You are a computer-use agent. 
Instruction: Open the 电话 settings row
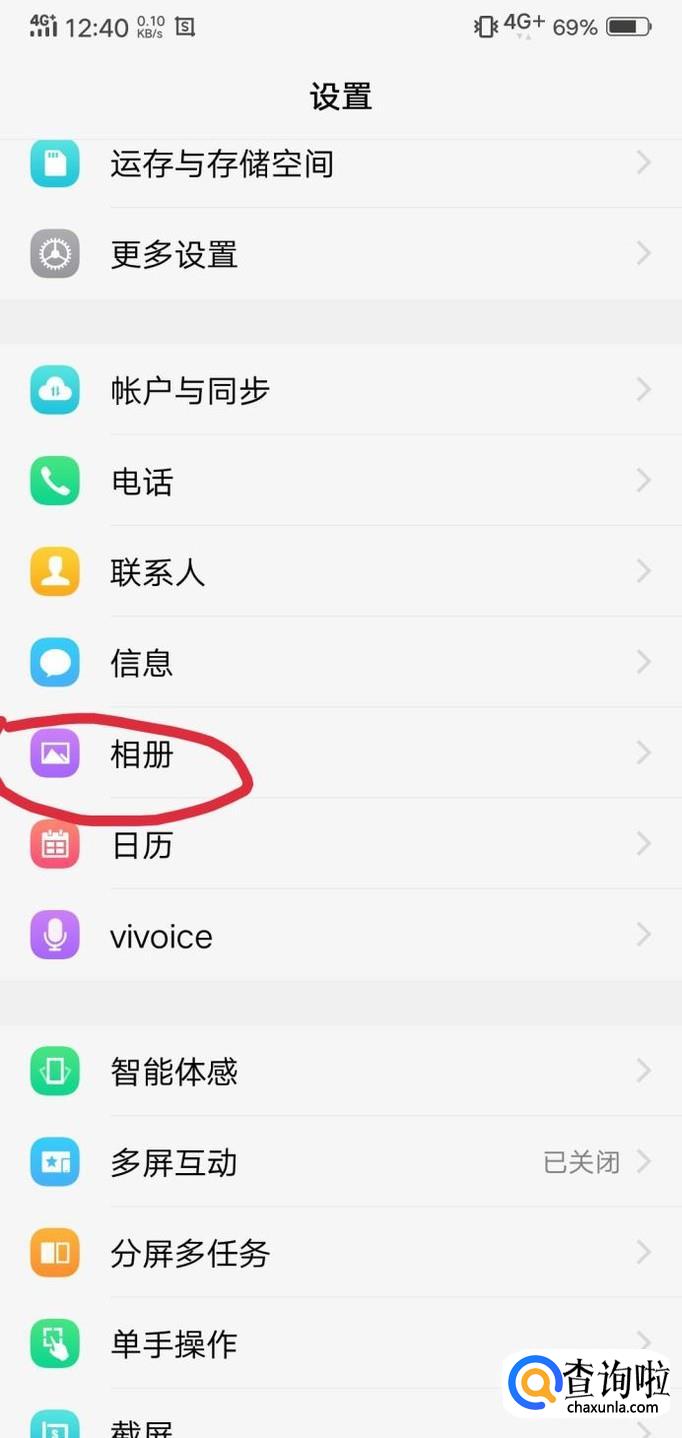click(x=142, y=482)
